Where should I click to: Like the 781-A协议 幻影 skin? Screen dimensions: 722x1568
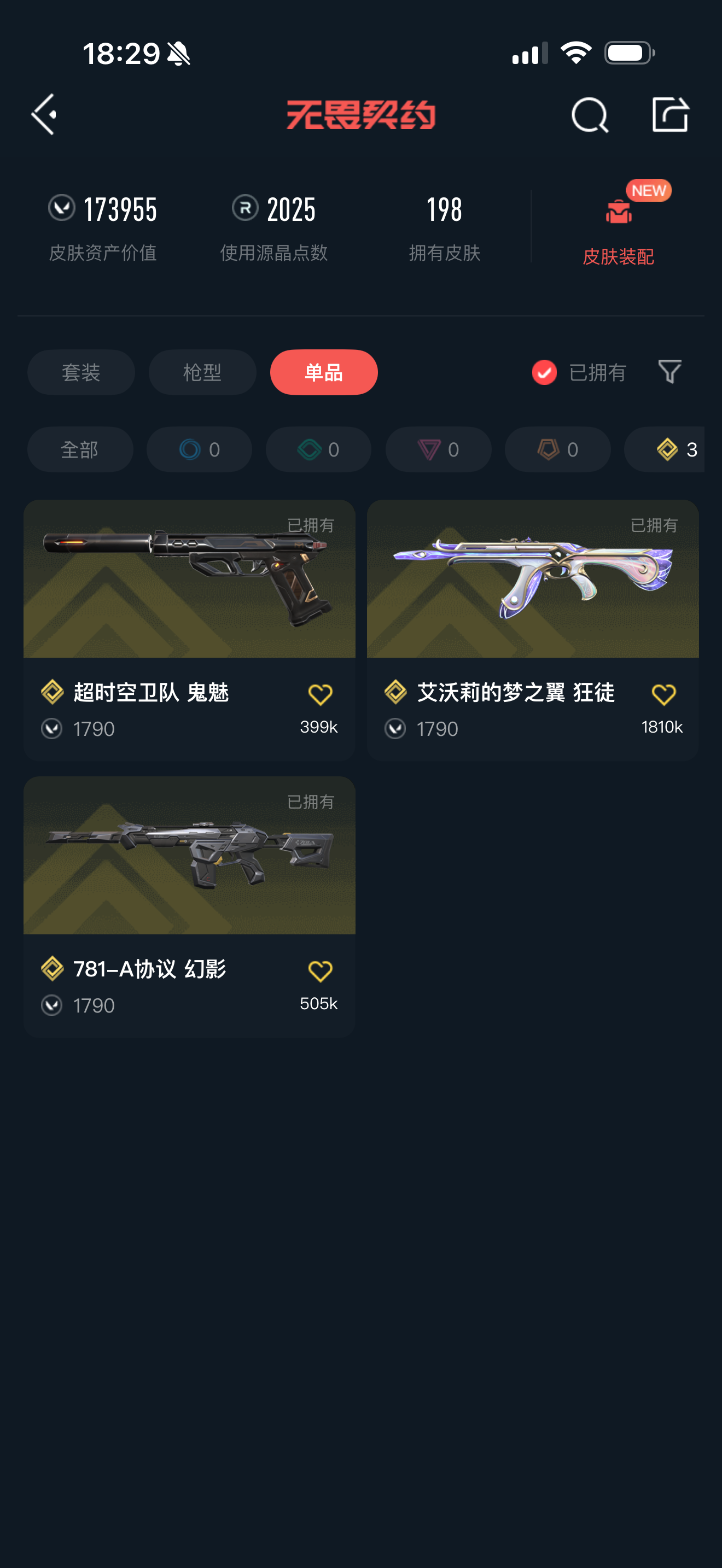point(319,971)
